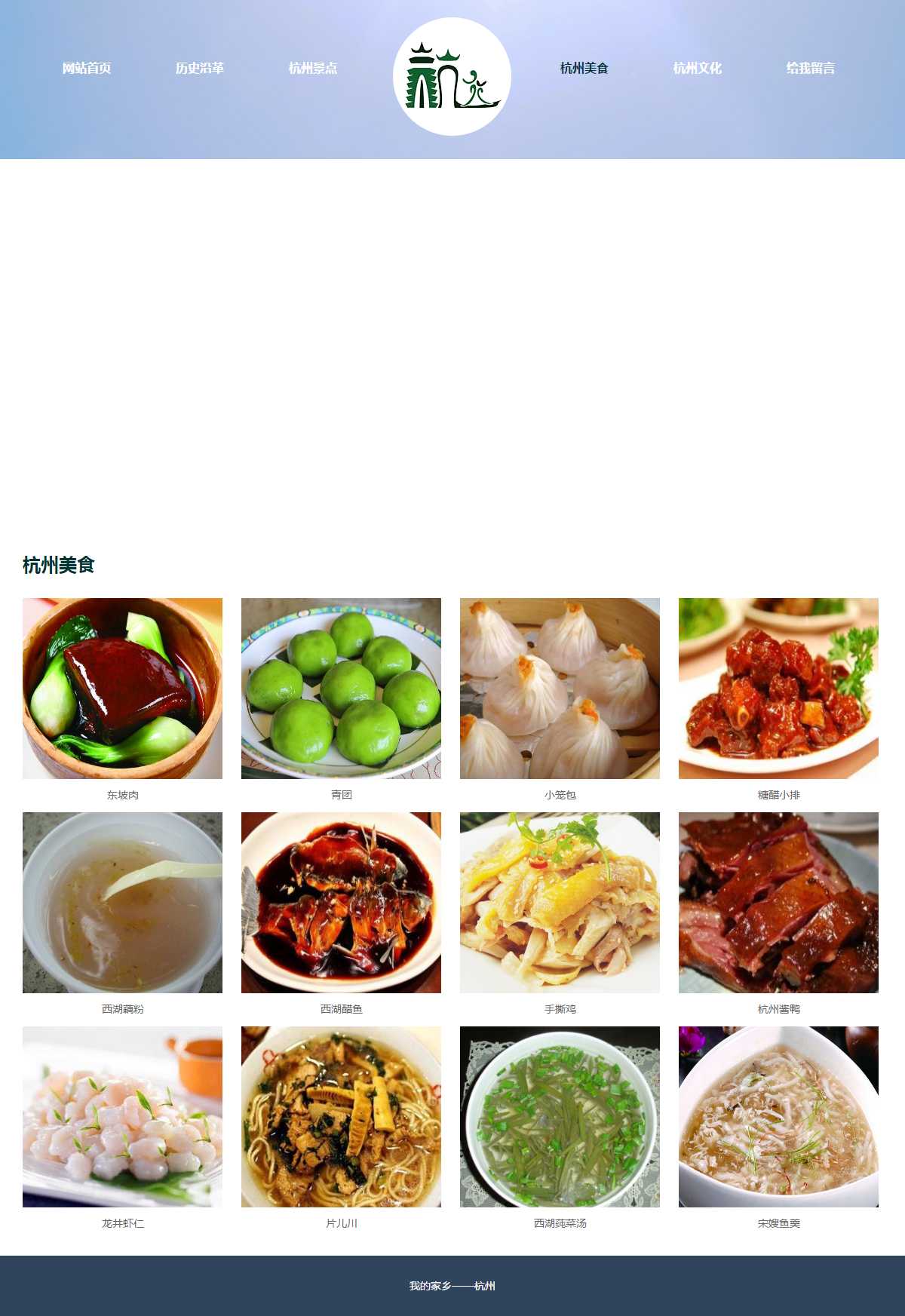The image size is (905, 1316).
Task: View the 西湖醋鱼 dish
Action: click(x=341, y=903)
